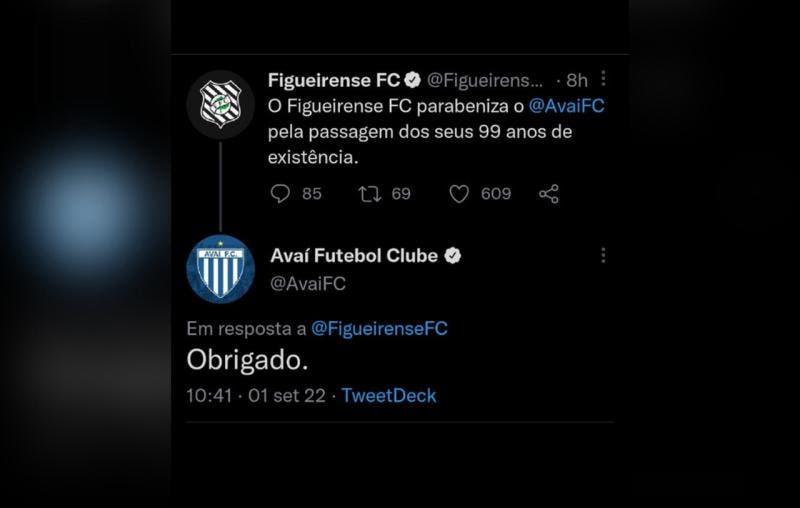Reply to Figueirense FC's tweet
This screenshot has height=508, width=800.
point(281,194)
